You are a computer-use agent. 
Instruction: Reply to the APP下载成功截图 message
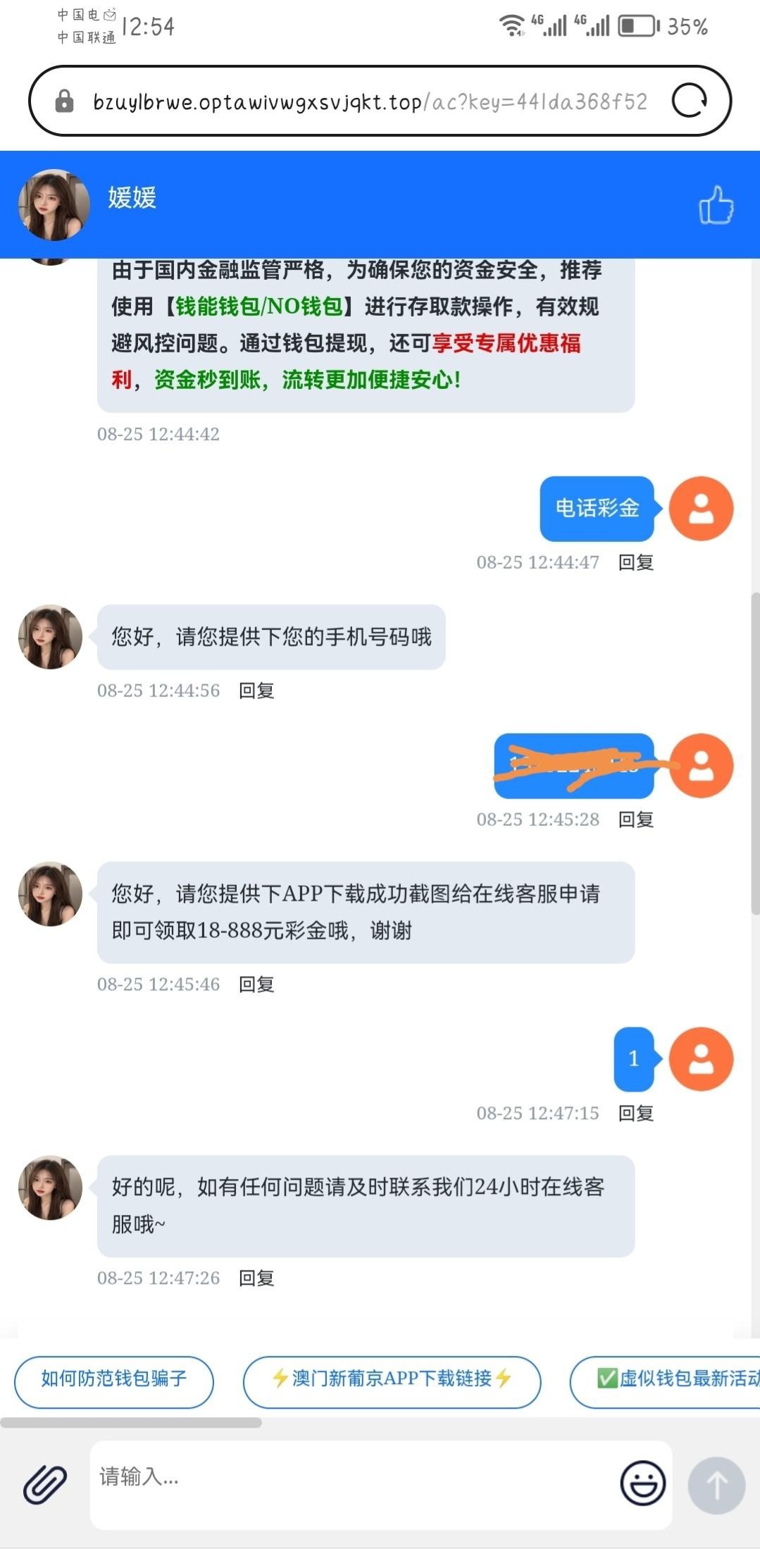point(256,984)
